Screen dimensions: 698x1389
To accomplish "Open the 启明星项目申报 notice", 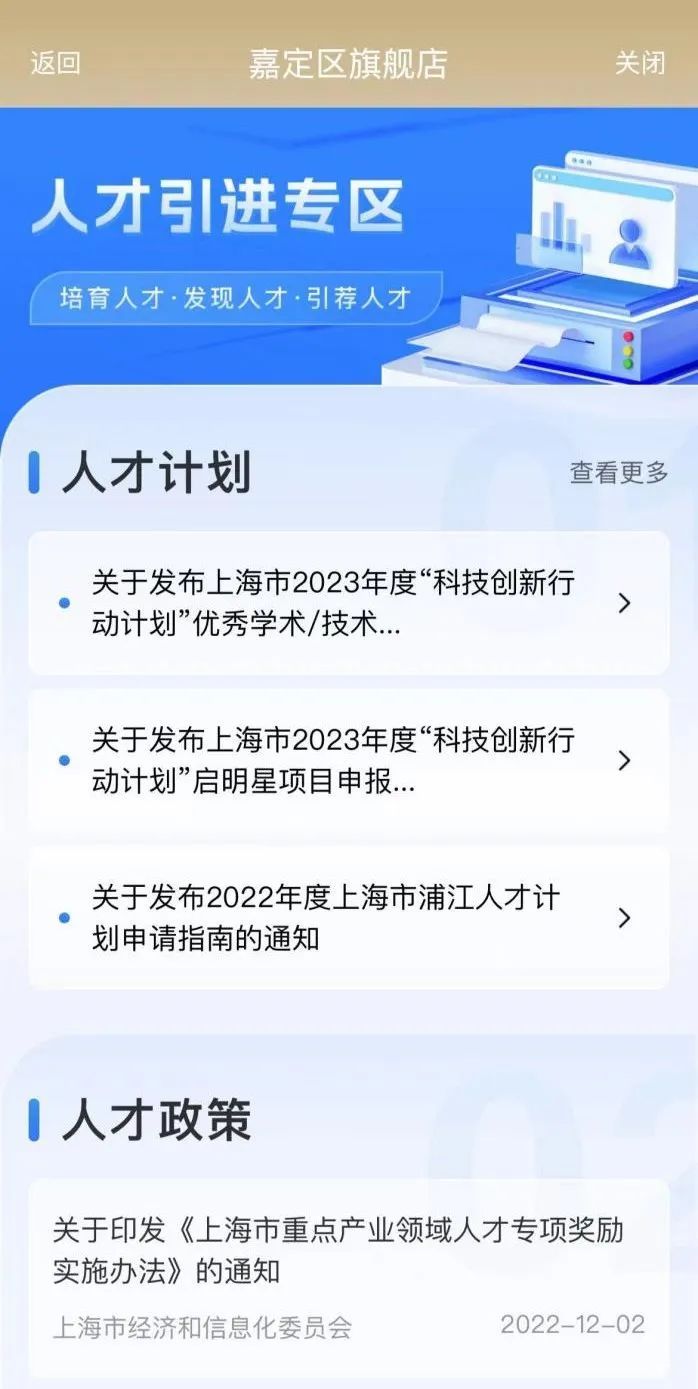I will point(347,761).
